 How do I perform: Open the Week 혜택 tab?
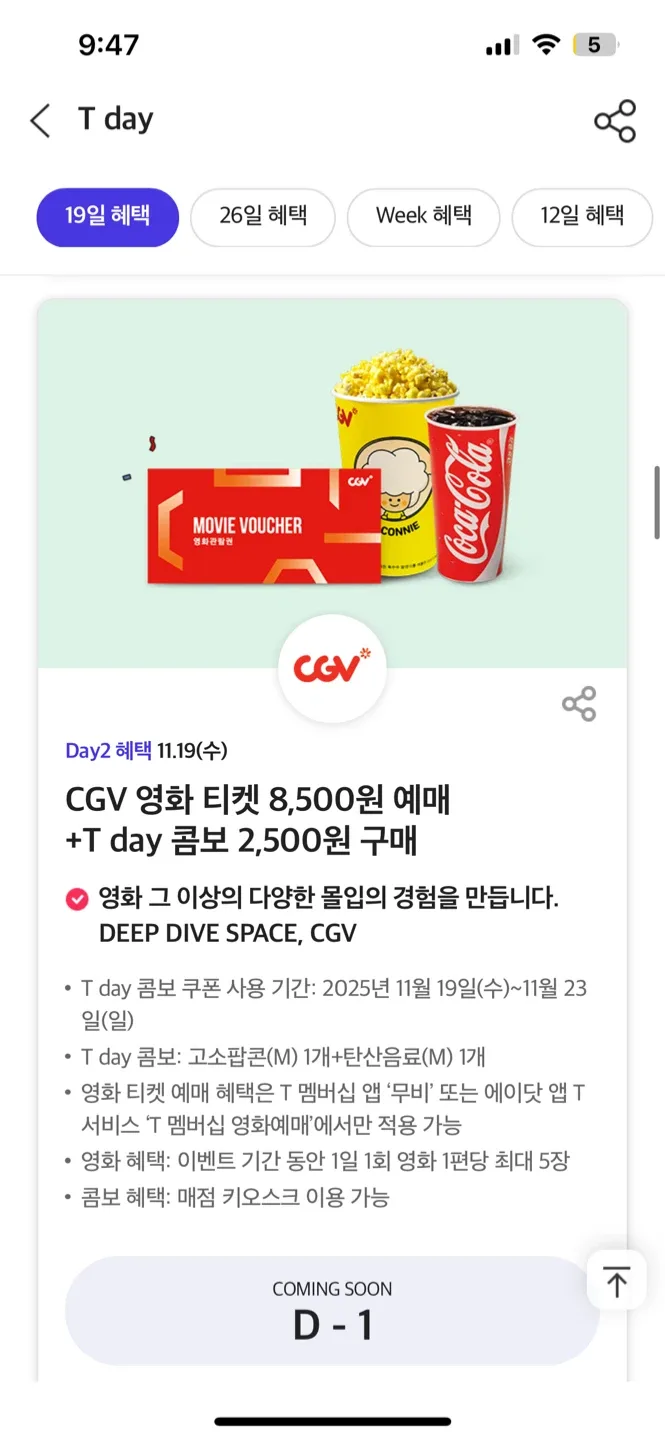point(423,216)
